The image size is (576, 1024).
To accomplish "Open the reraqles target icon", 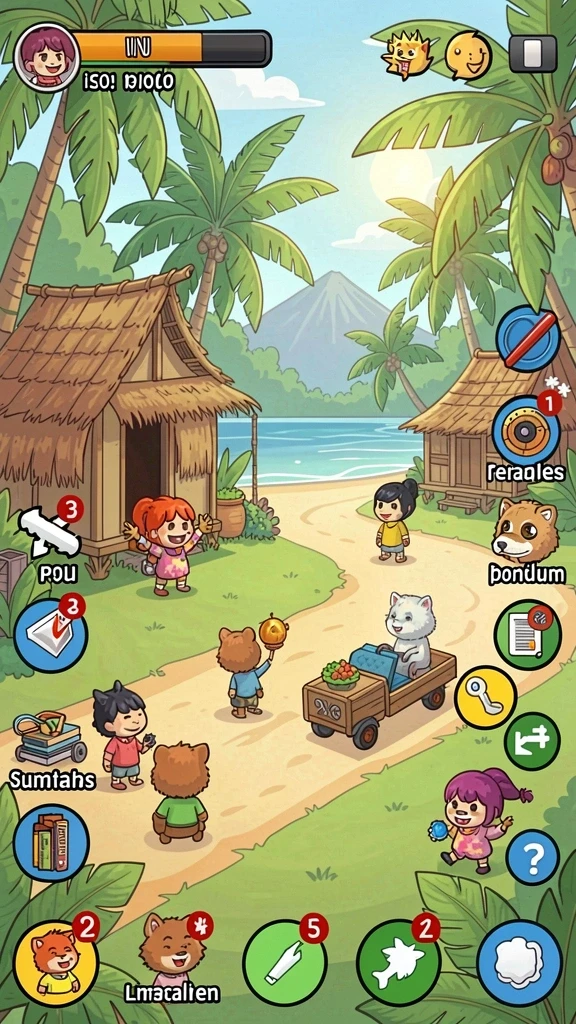I will [x=526, y=430].
